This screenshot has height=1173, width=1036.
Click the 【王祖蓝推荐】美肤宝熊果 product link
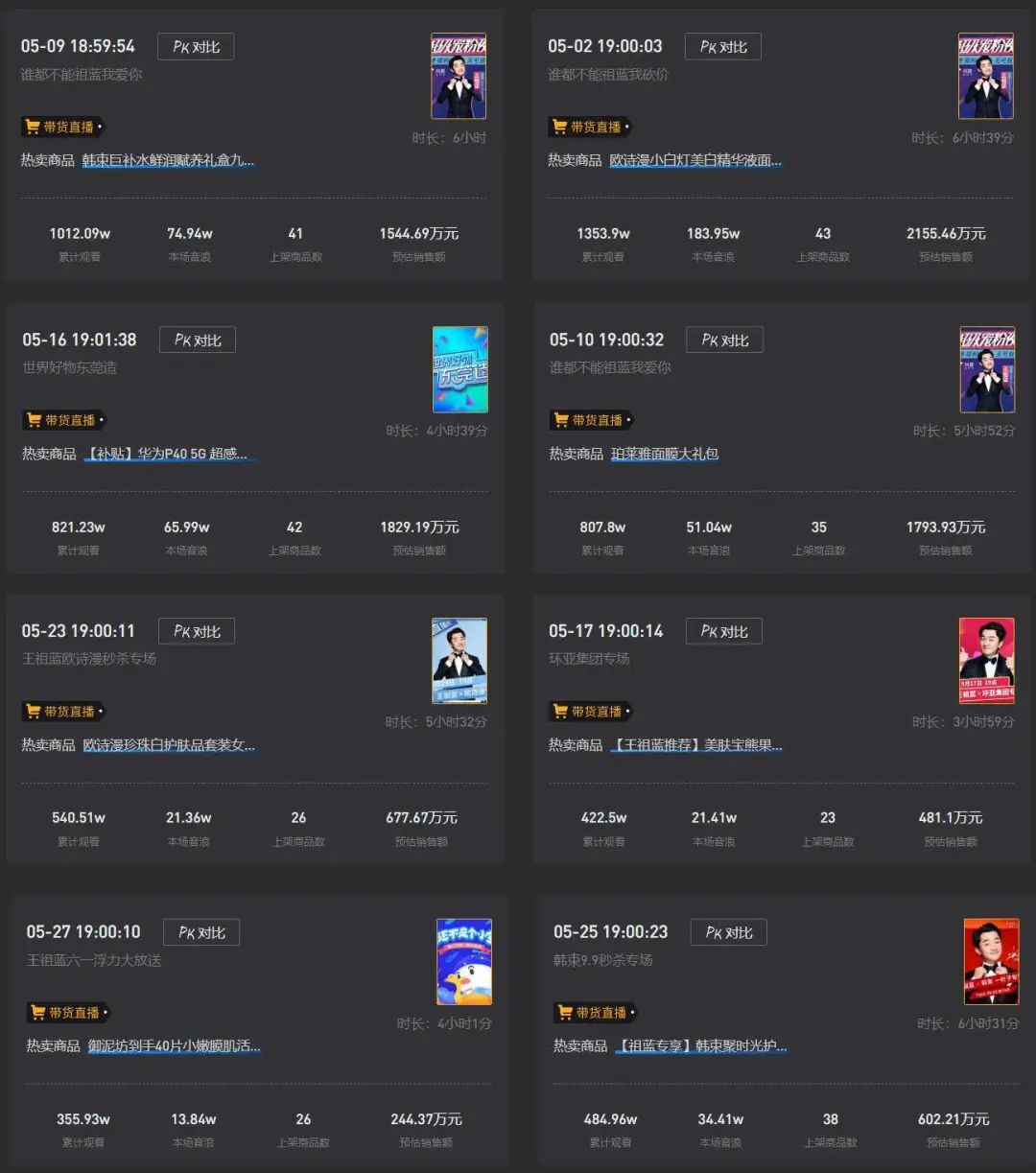[698, 744]
